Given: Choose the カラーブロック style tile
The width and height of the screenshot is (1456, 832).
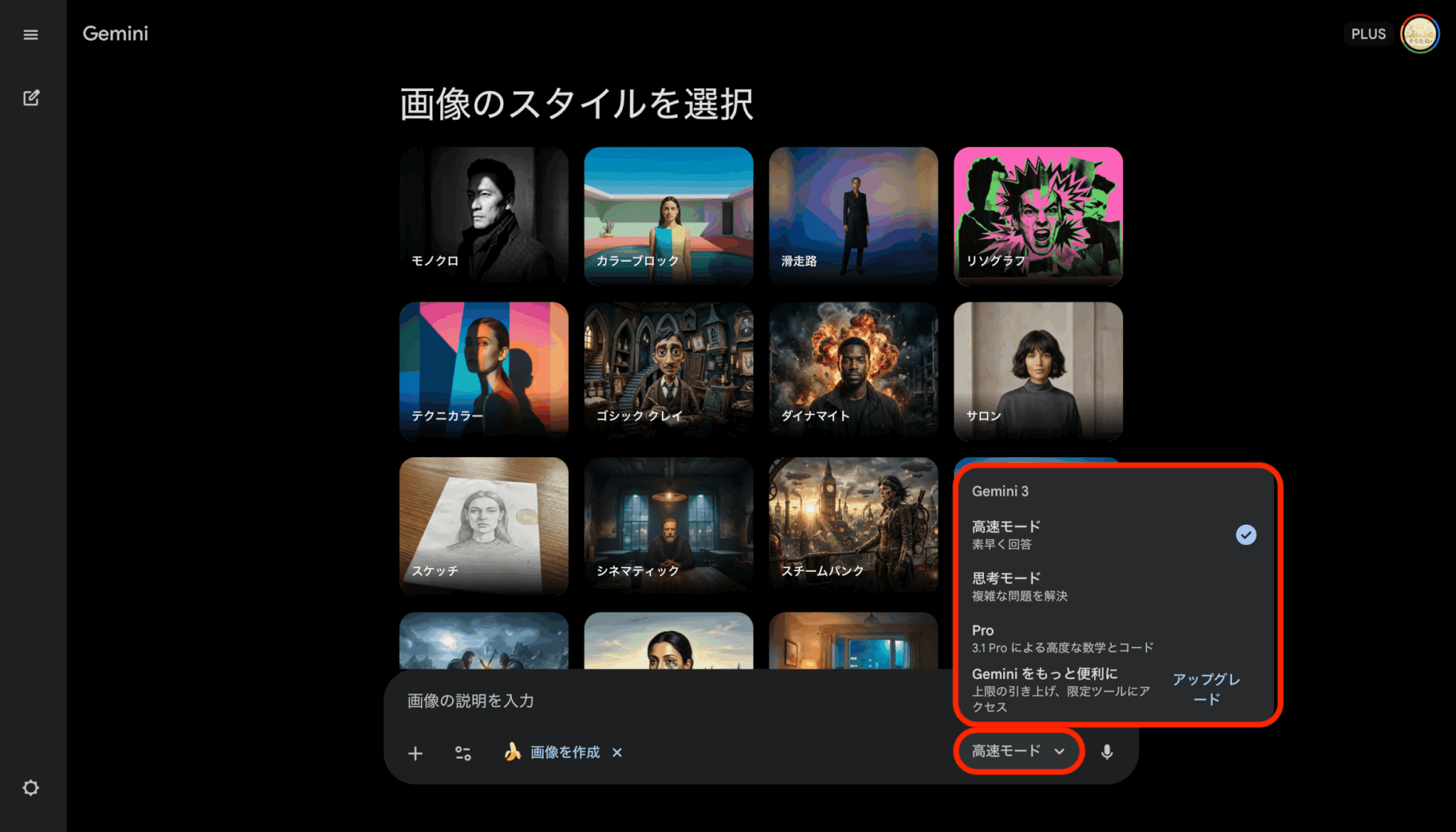Looking at the screenshot, I should (x=668, y=215).
